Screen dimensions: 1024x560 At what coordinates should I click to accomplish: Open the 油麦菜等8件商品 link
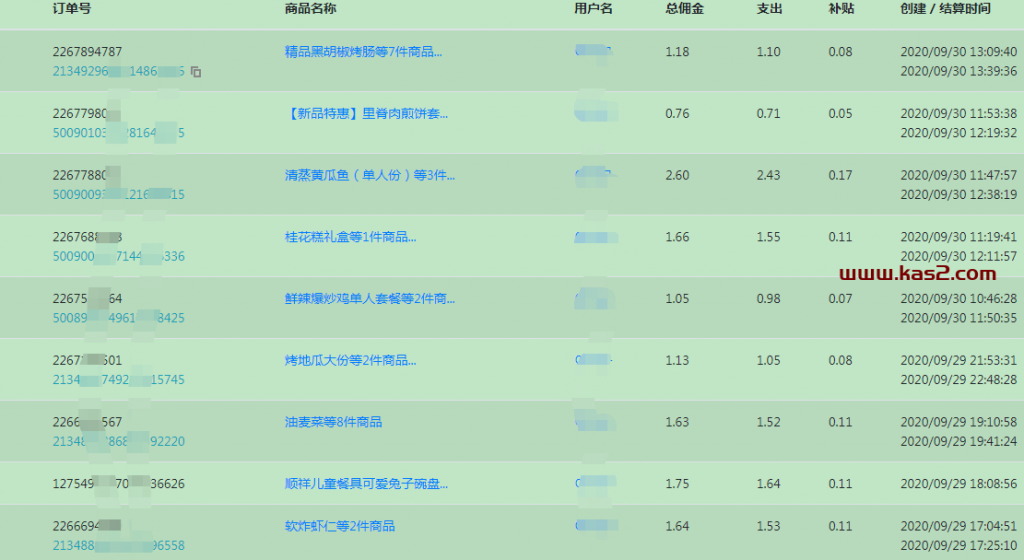333,422
